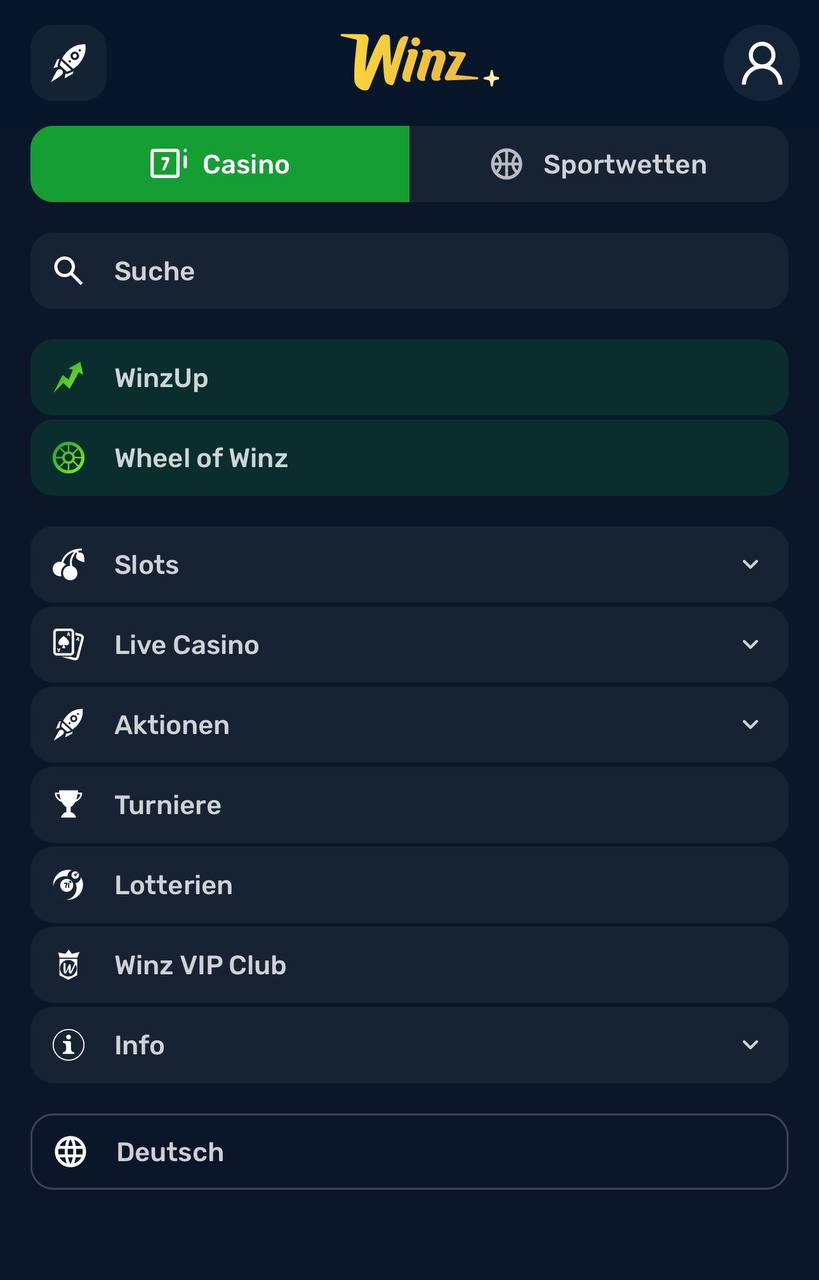Viewport: 819px width, 1280px height.
Task: Select the Winz VIP Club shield icon
Action: tap(68, 964)
